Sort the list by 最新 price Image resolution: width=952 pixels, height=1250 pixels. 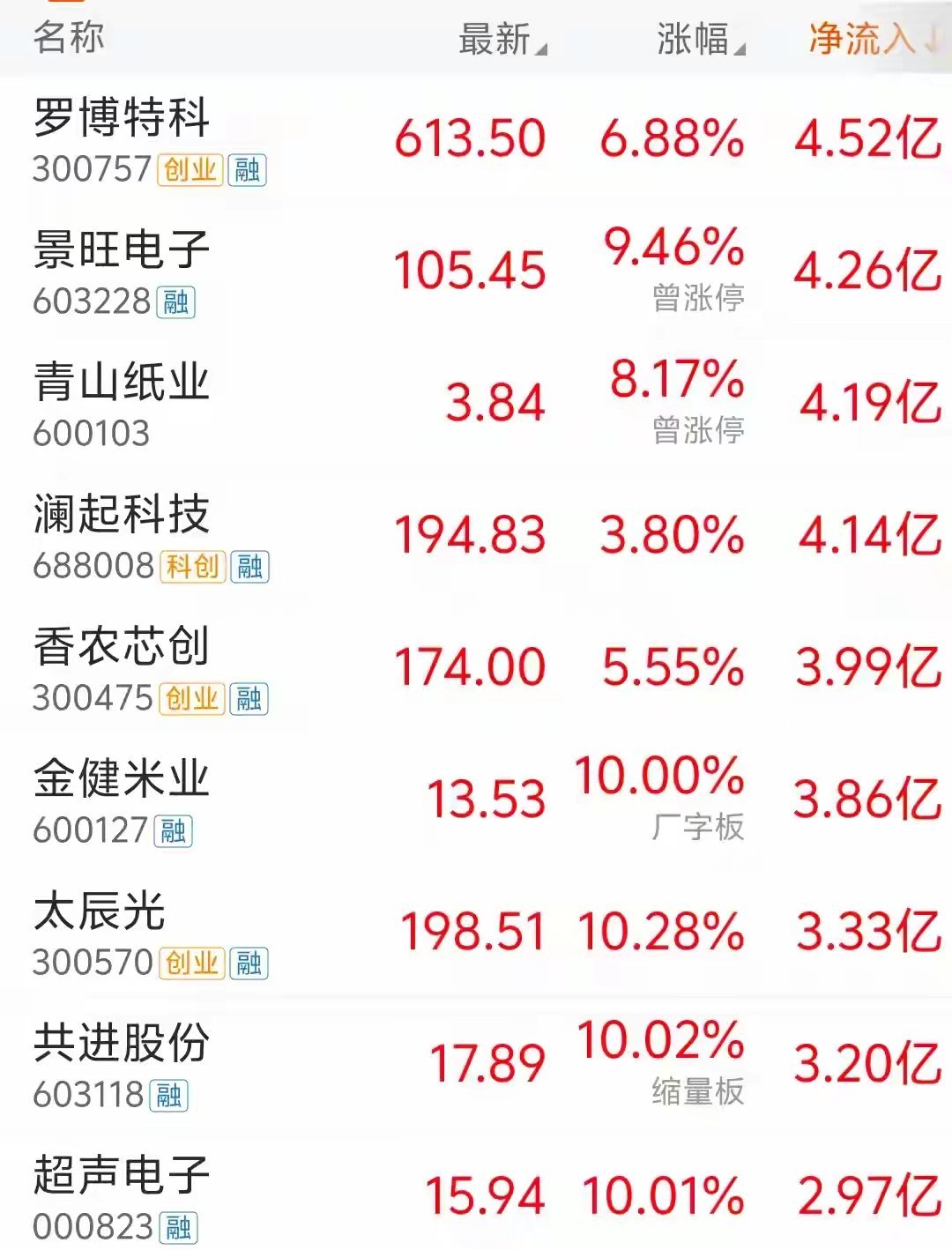coord(502,40)
